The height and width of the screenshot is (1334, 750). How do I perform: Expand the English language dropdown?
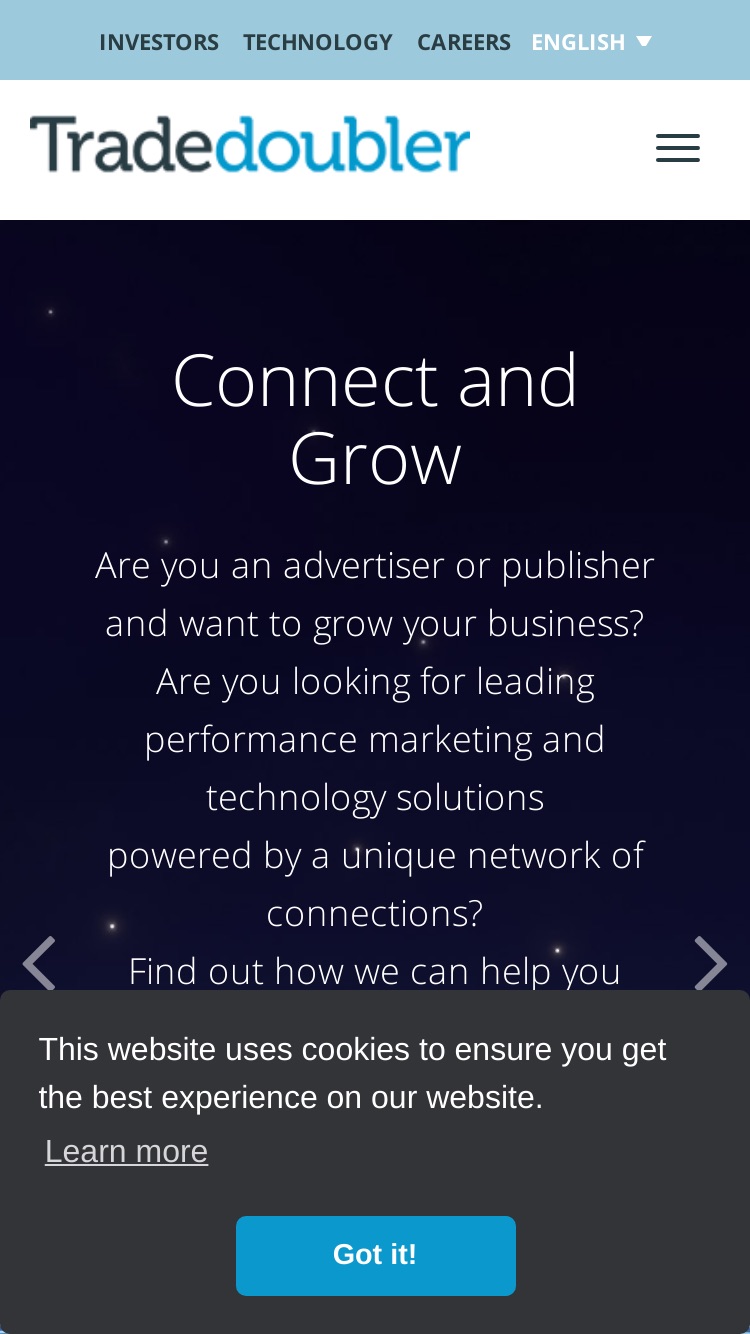[591, 42]
